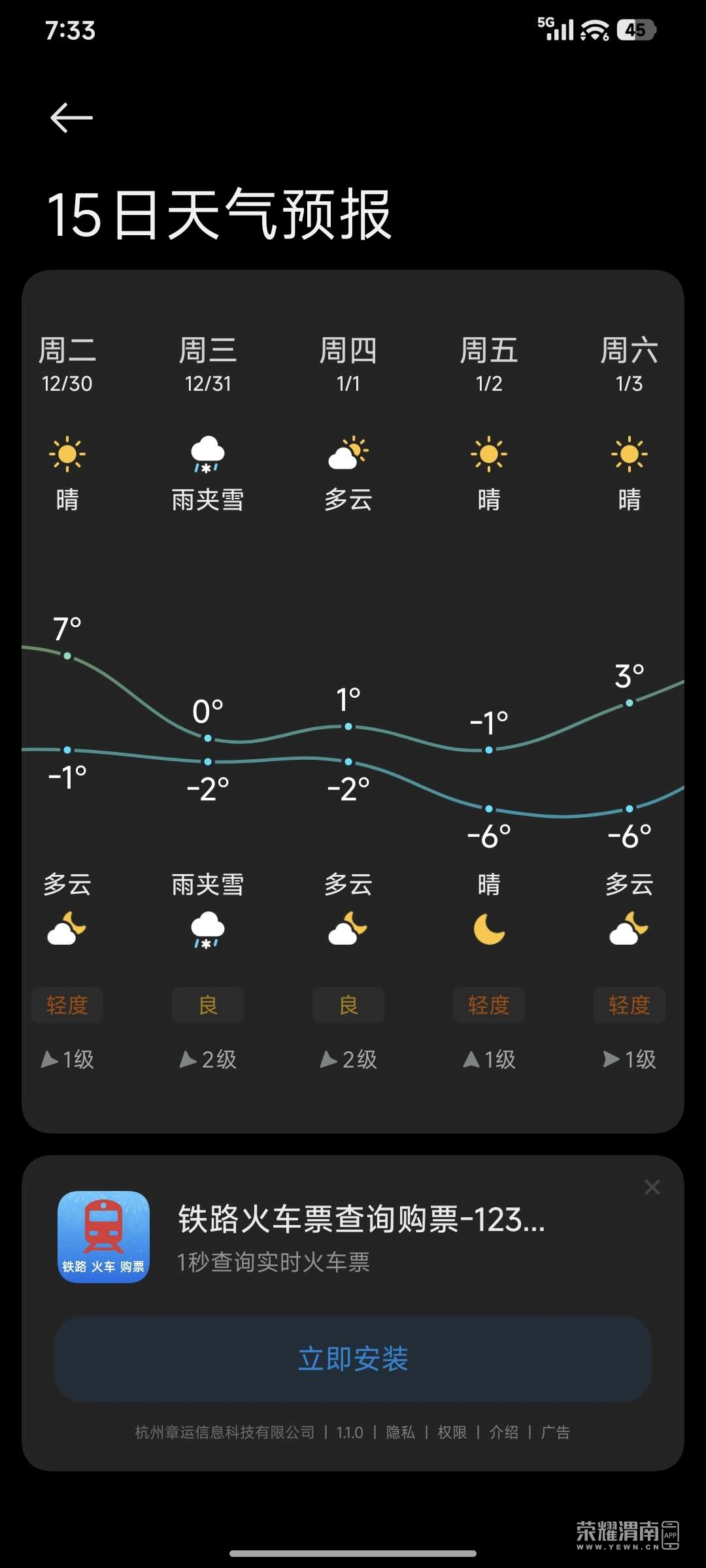The image size is (706, 1568).
Task: Tap the 立即安装 install button
Action: [353, 1359]
